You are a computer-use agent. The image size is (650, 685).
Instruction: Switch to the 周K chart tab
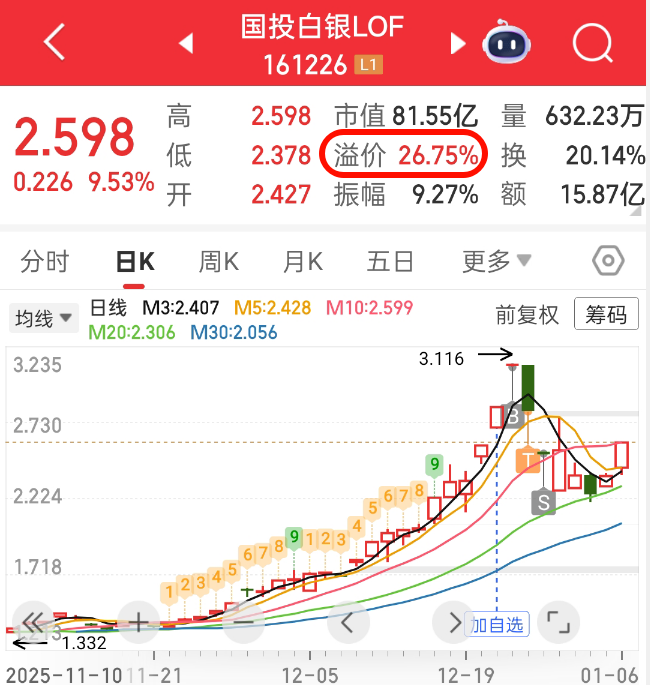tap(218, 262)
